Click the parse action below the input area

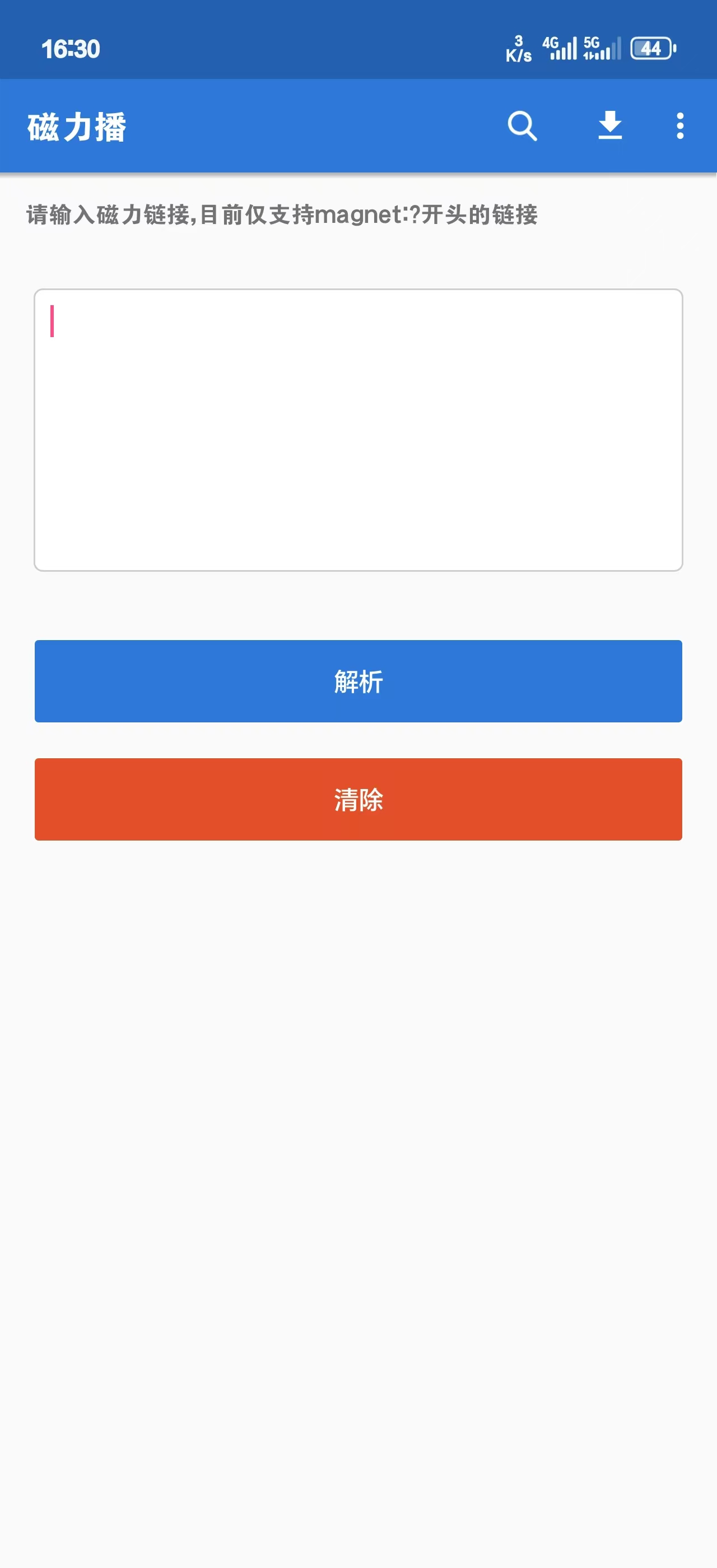[x=358, y=681]
